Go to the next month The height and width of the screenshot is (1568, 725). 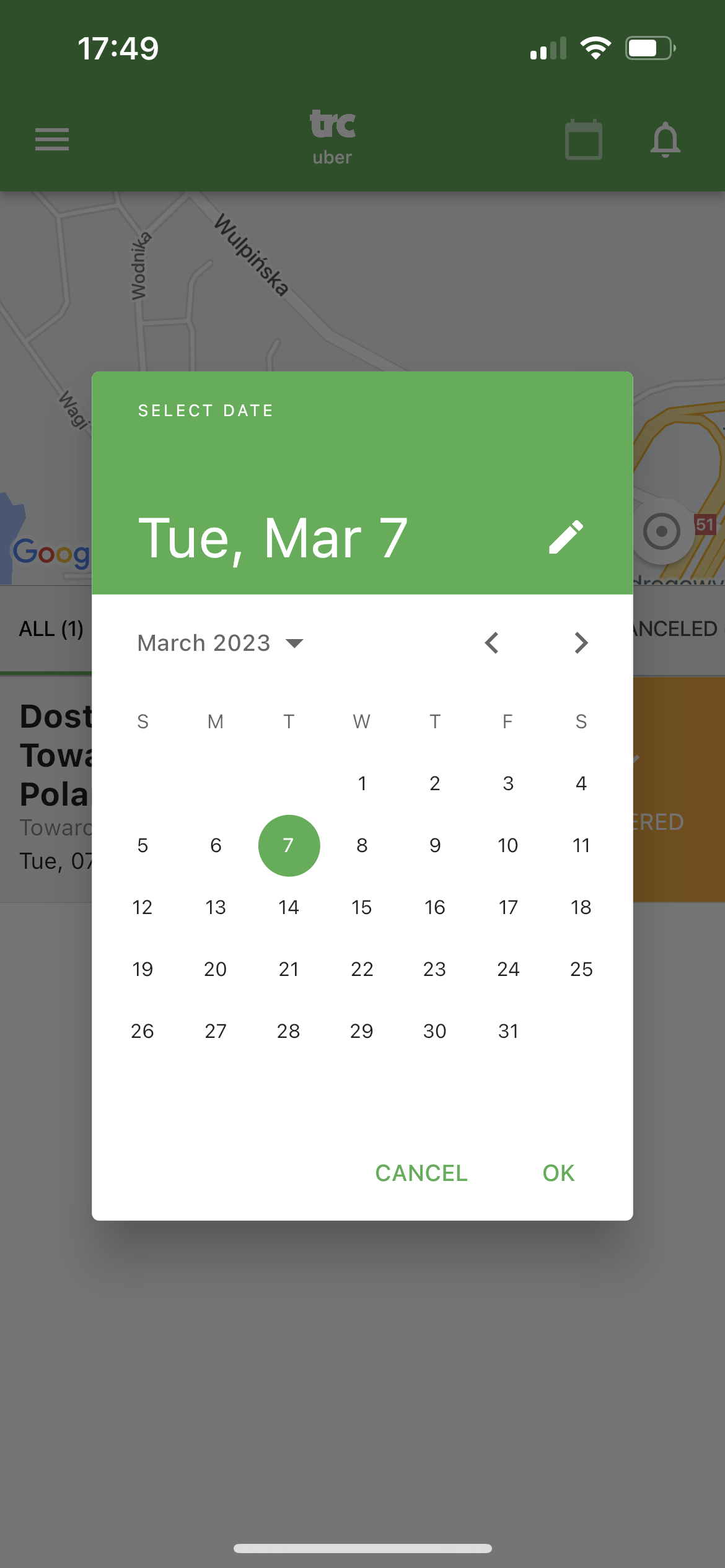581,643
